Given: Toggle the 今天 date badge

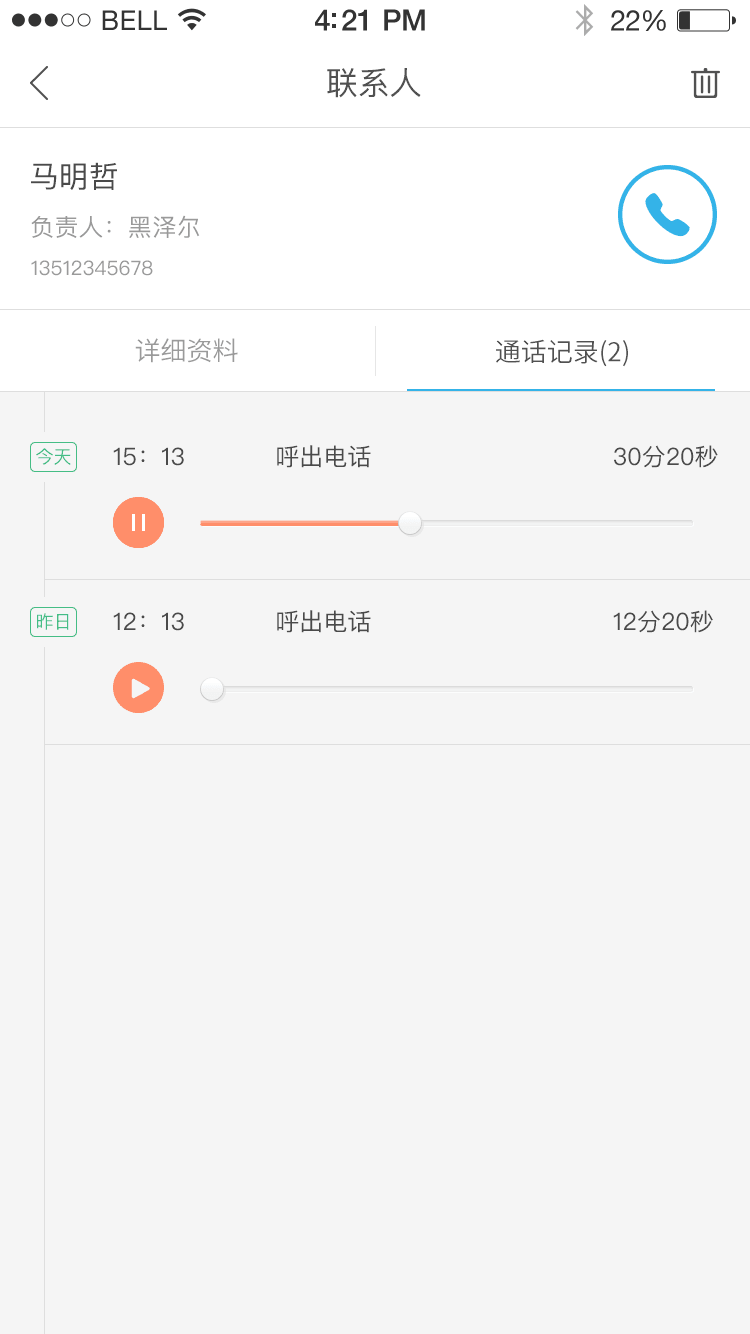Looking at the screenshot, I should pos(53,456).
